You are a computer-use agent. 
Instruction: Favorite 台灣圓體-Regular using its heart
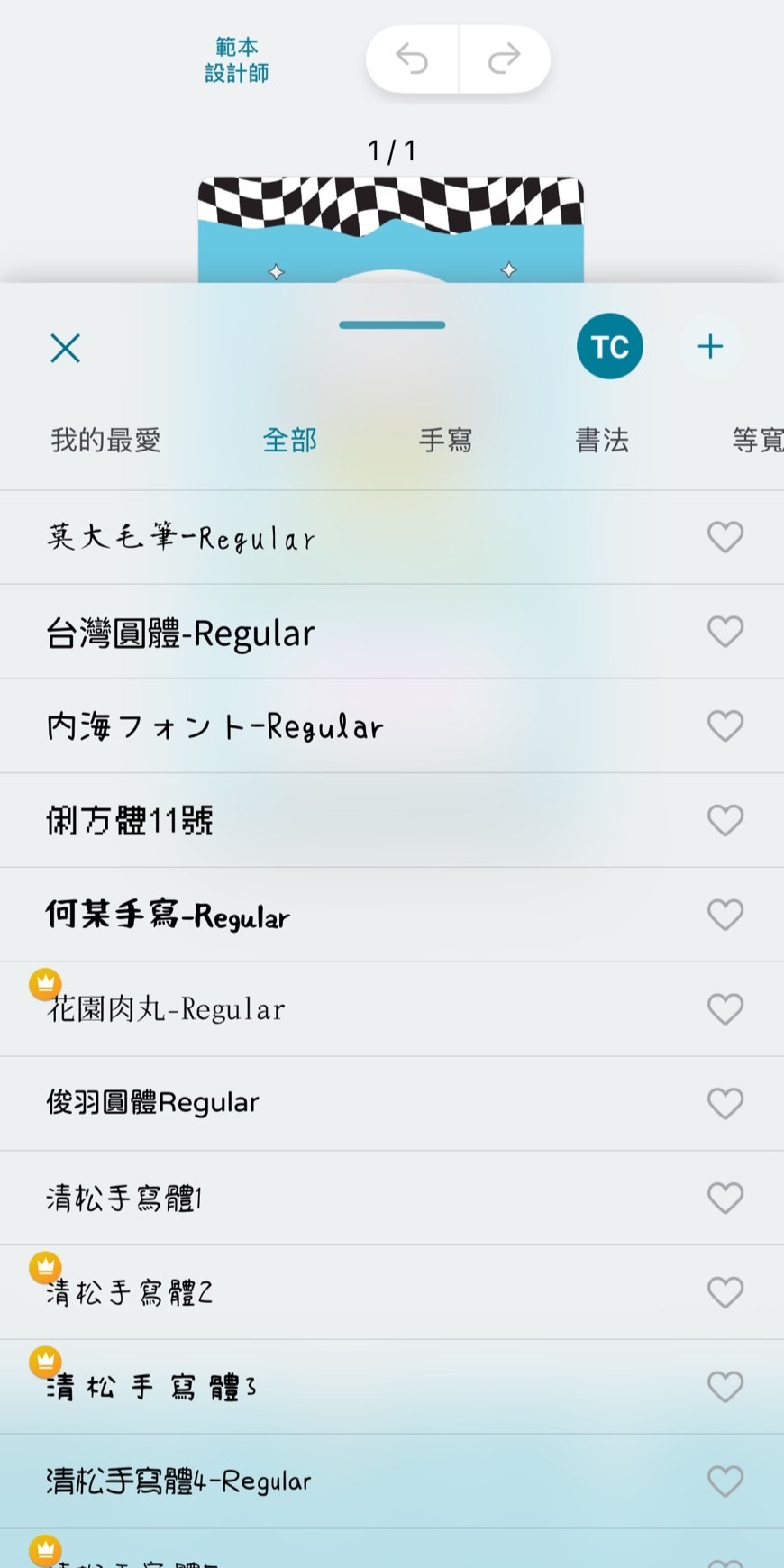726,632
